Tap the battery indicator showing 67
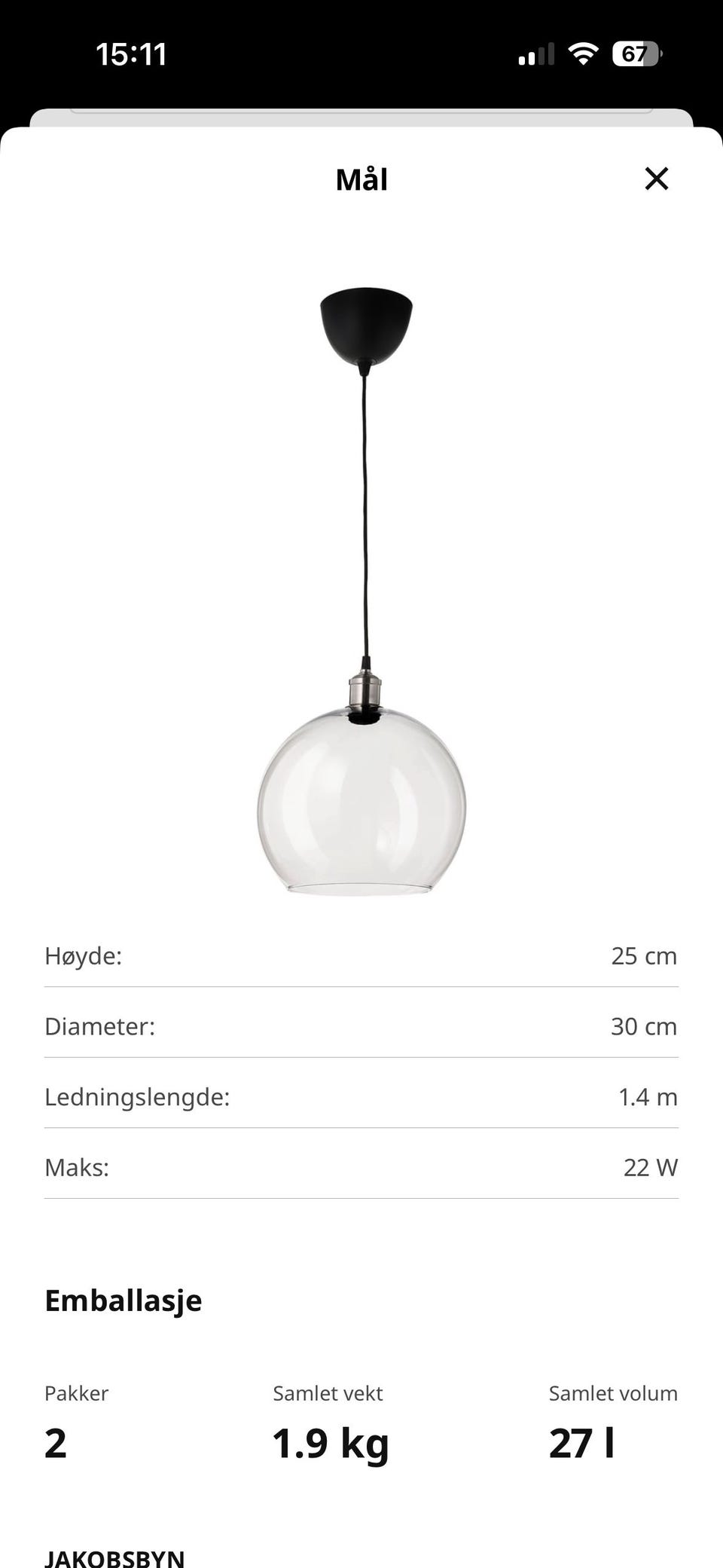Screen dimensions: 723x1568 click(636, 53)
